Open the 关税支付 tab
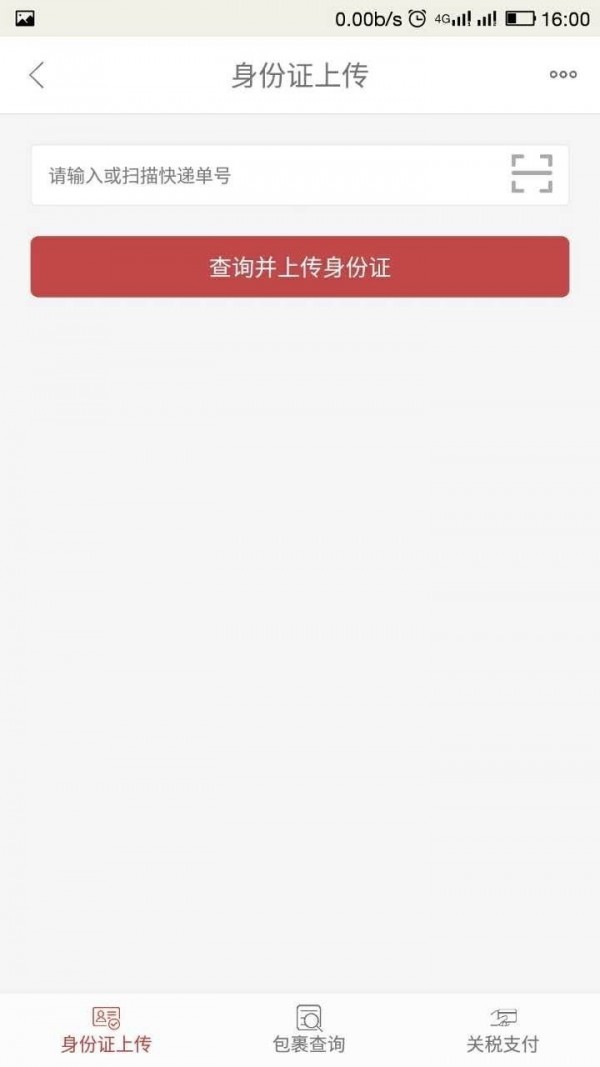The width and height of the screenshot is (600, 1067). pyautogui.click(x=502, y=1030)
